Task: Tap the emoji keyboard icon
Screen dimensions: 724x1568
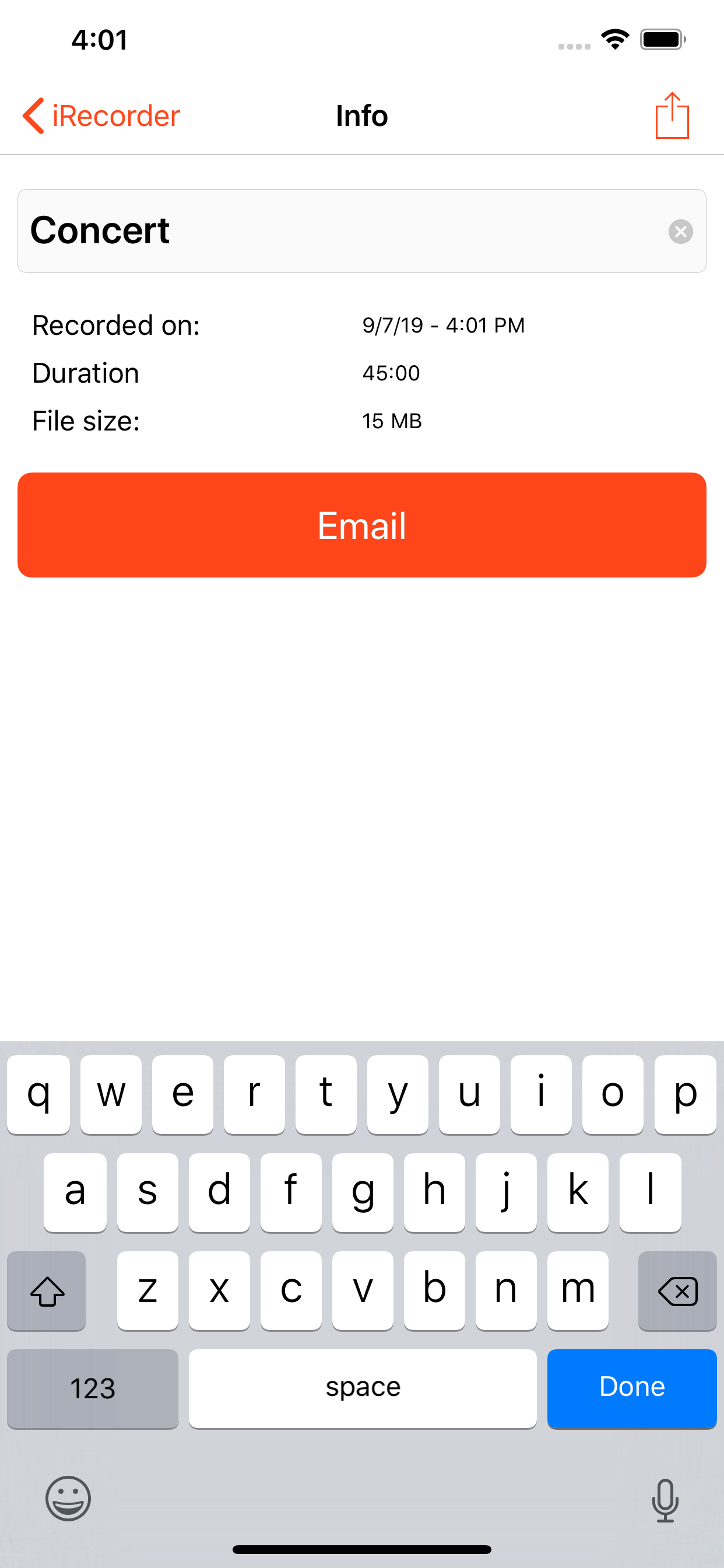Action: 68,1499
